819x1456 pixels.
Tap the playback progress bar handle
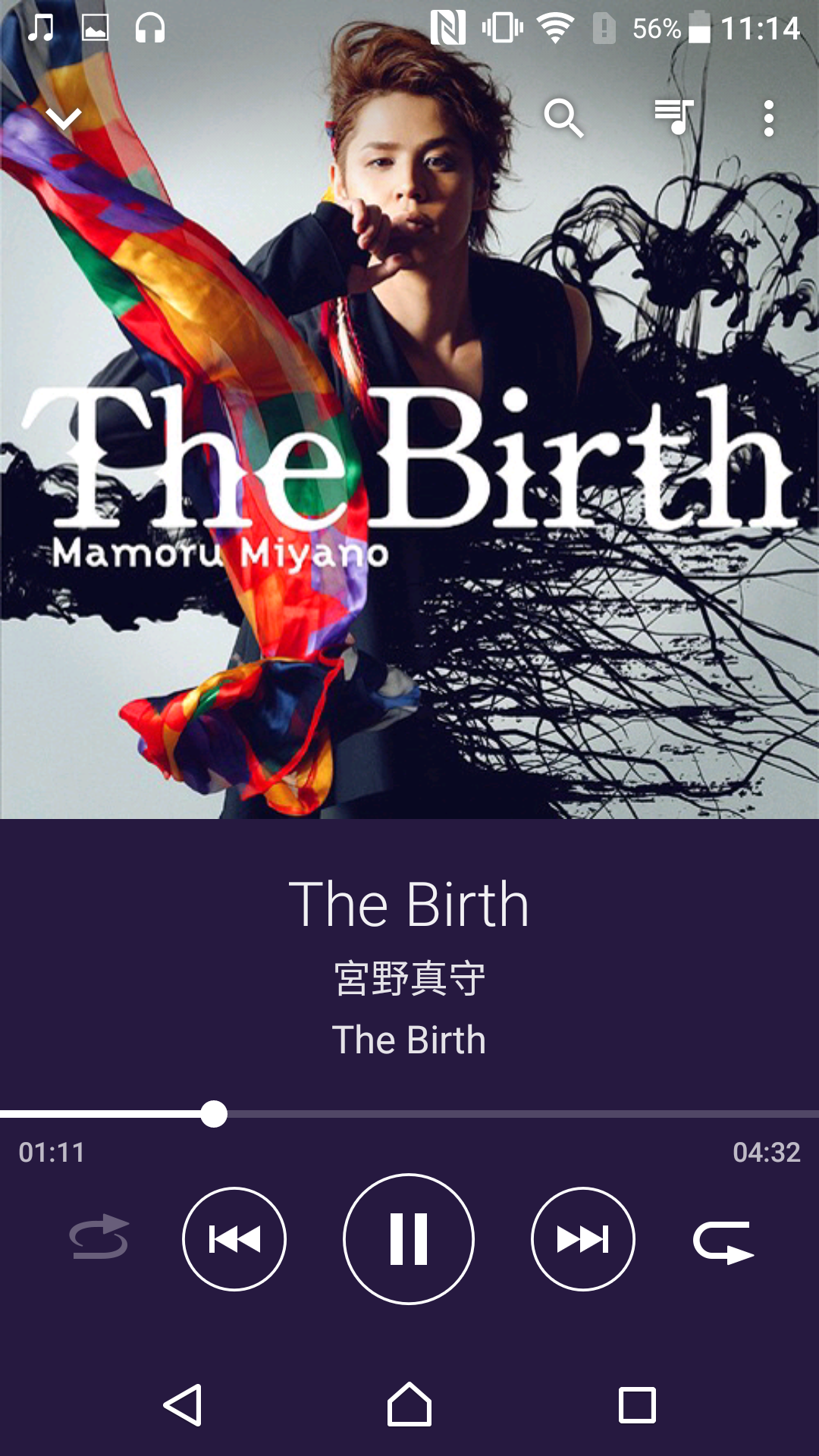(214, 1114)
